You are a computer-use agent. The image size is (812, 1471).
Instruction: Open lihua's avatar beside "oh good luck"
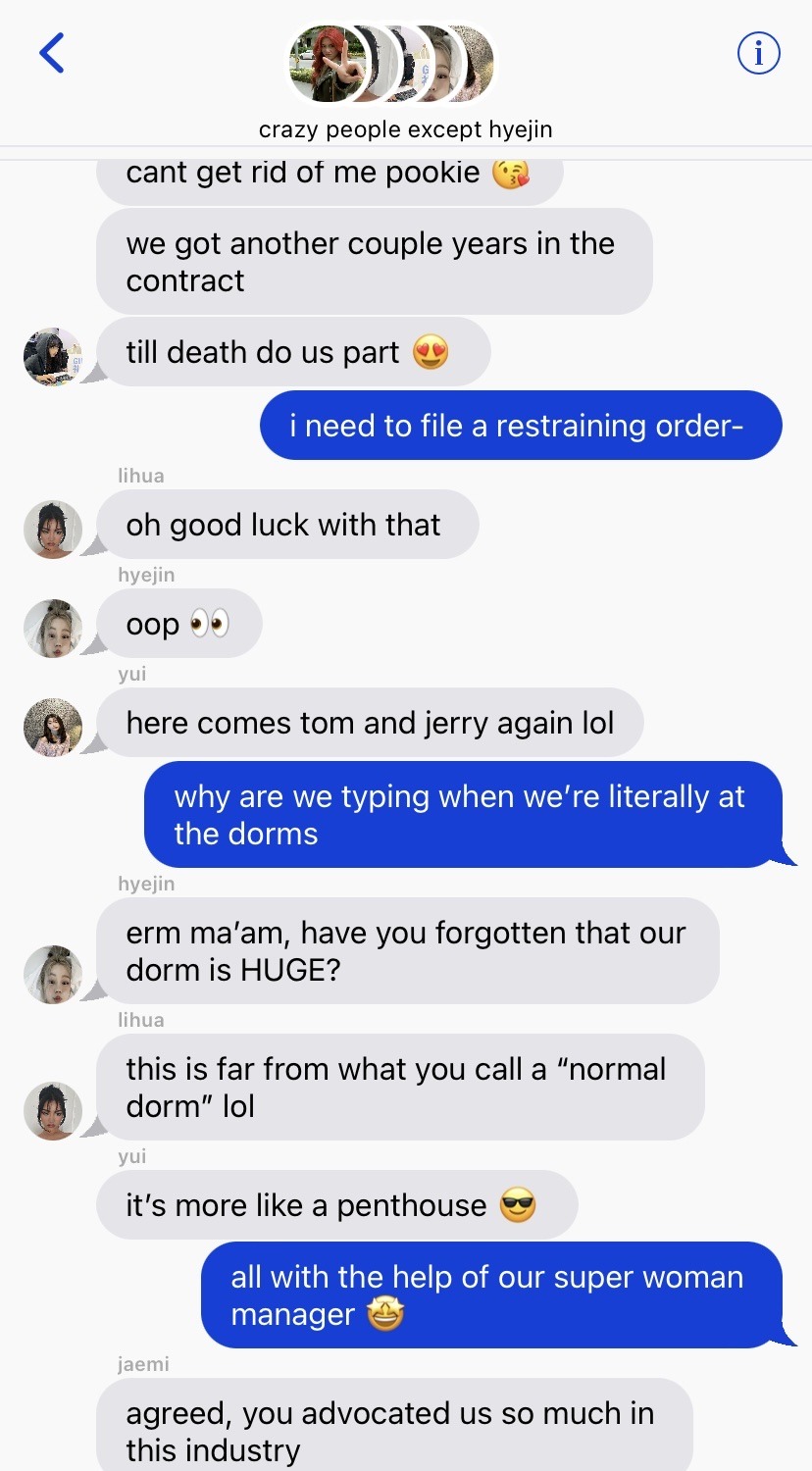(x=53, y=530)
